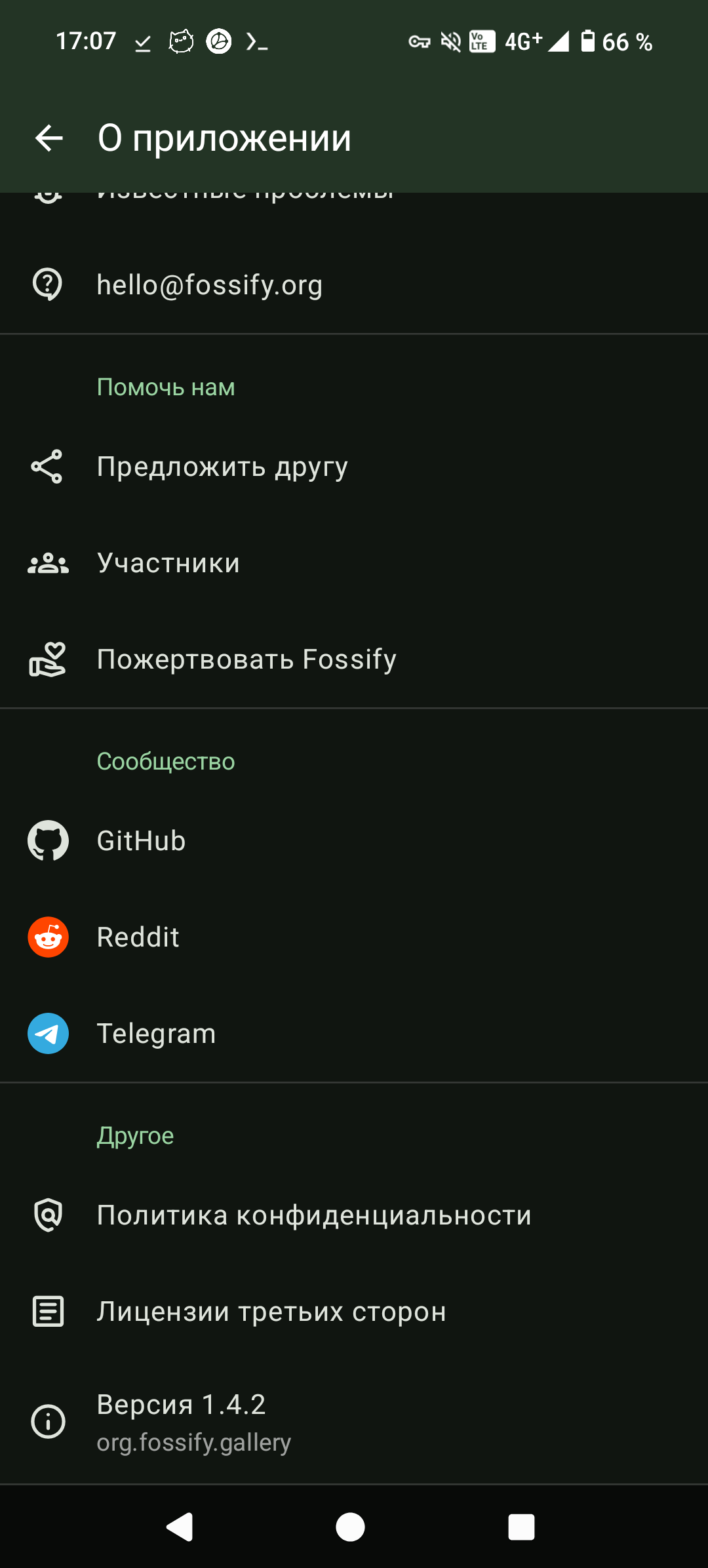Image resolution: width=708 pixels, height=1568 pixels.
Task: Tap the Версия 1.4.2 row
Action: click(354, 1422)
